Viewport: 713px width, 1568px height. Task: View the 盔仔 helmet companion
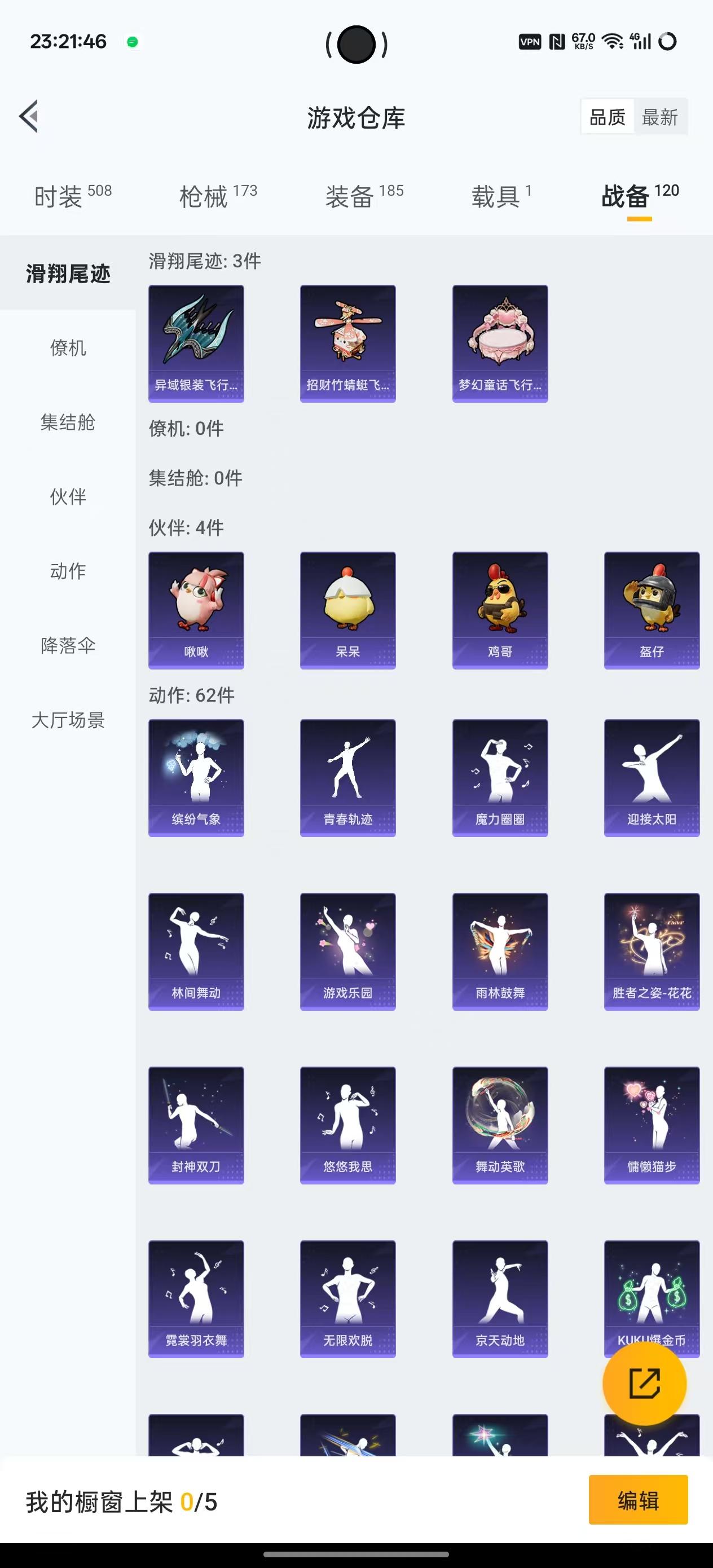click(x=651, y=609)
